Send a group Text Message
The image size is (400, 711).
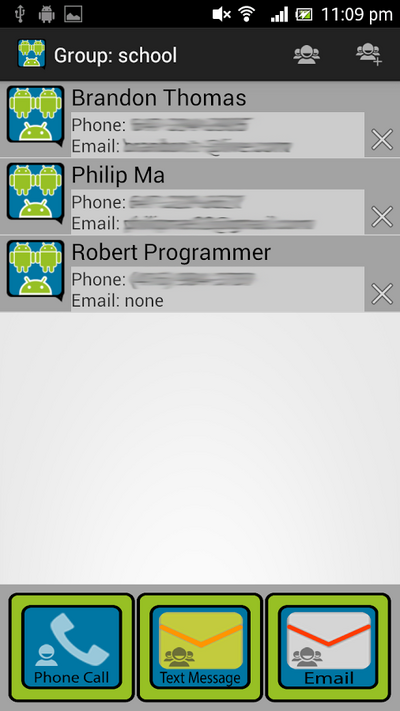(200, 647)
